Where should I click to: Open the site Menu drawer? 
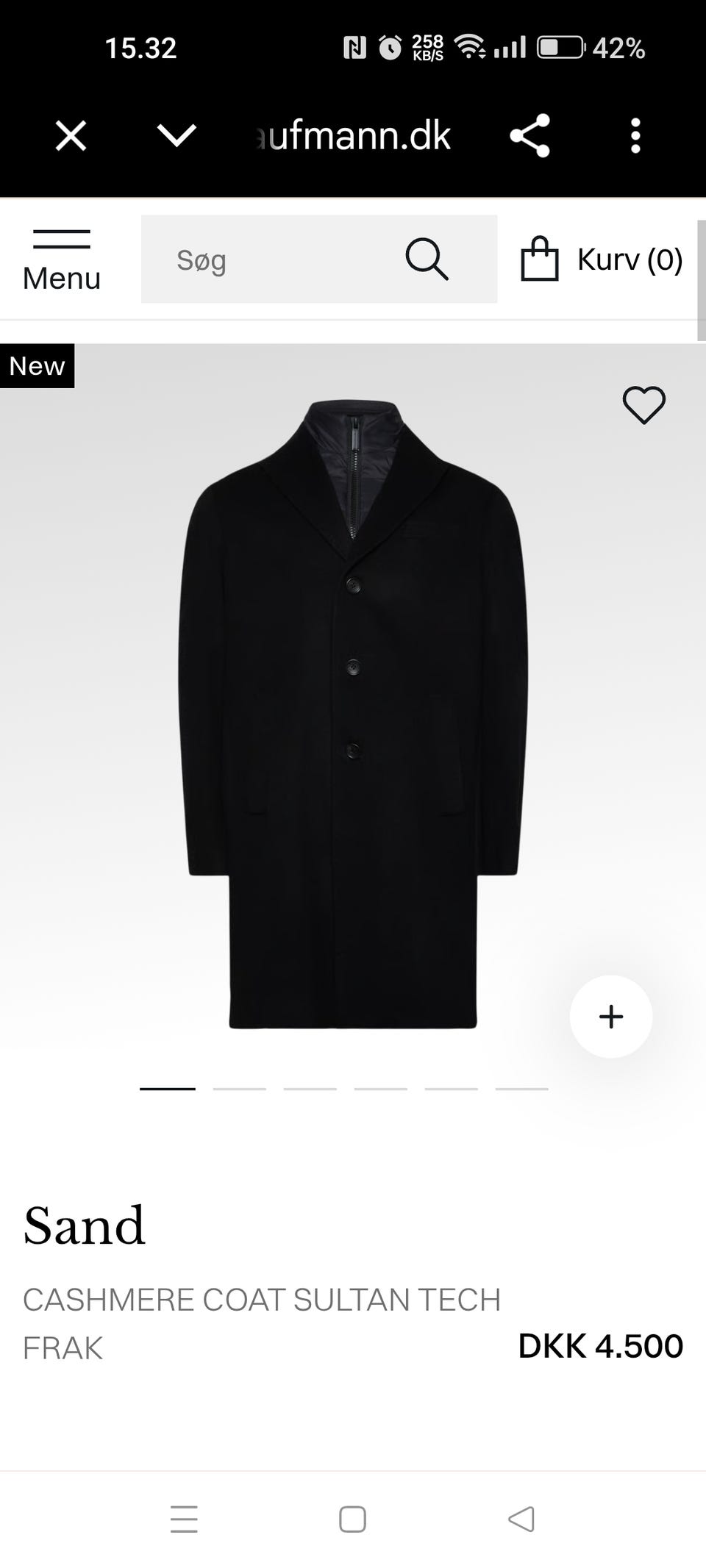62,261
